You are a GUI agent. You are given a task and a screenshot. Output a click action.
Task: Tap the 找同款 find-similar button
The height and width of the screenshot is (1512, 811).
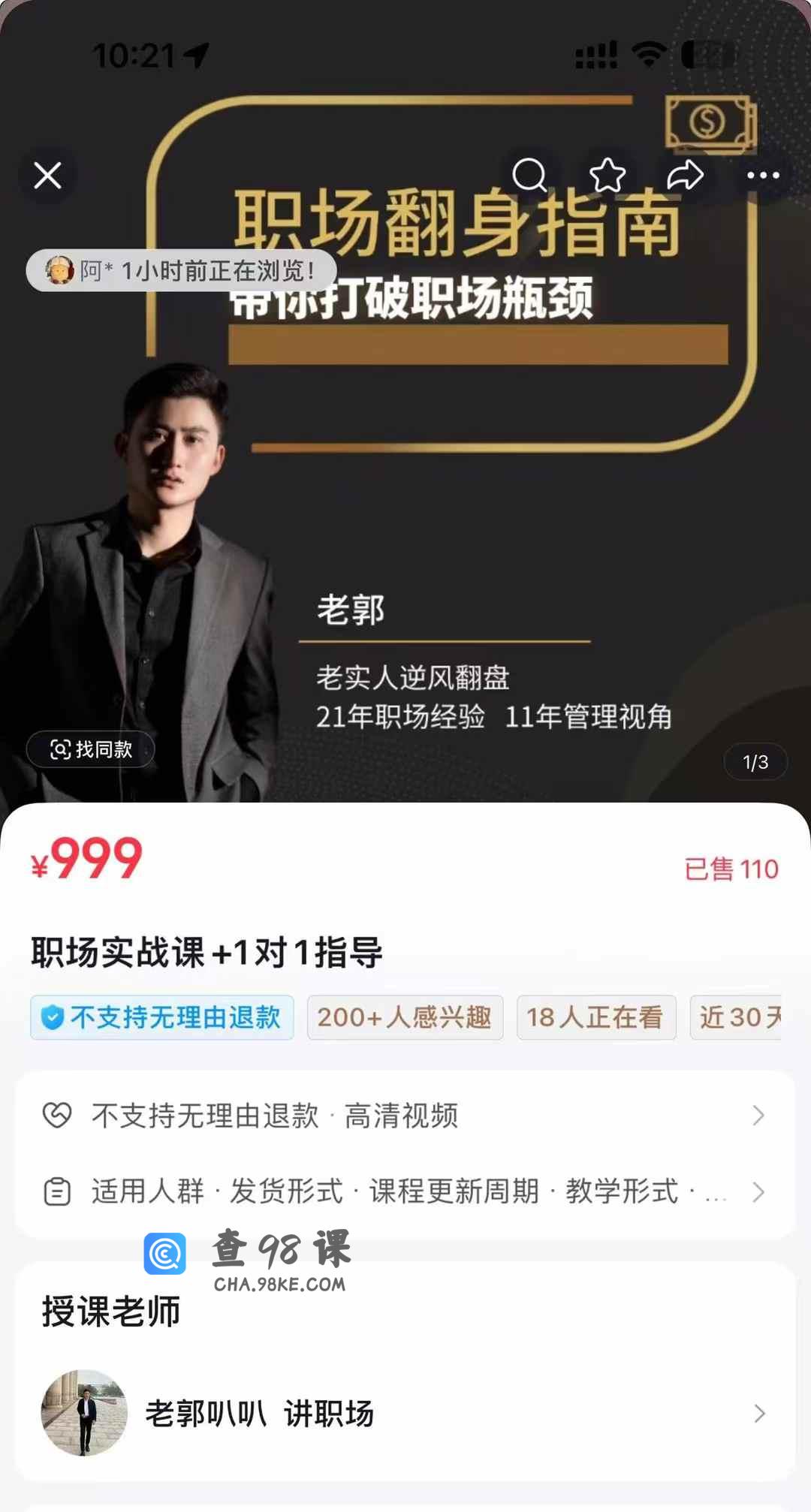[x=91, y=749]
